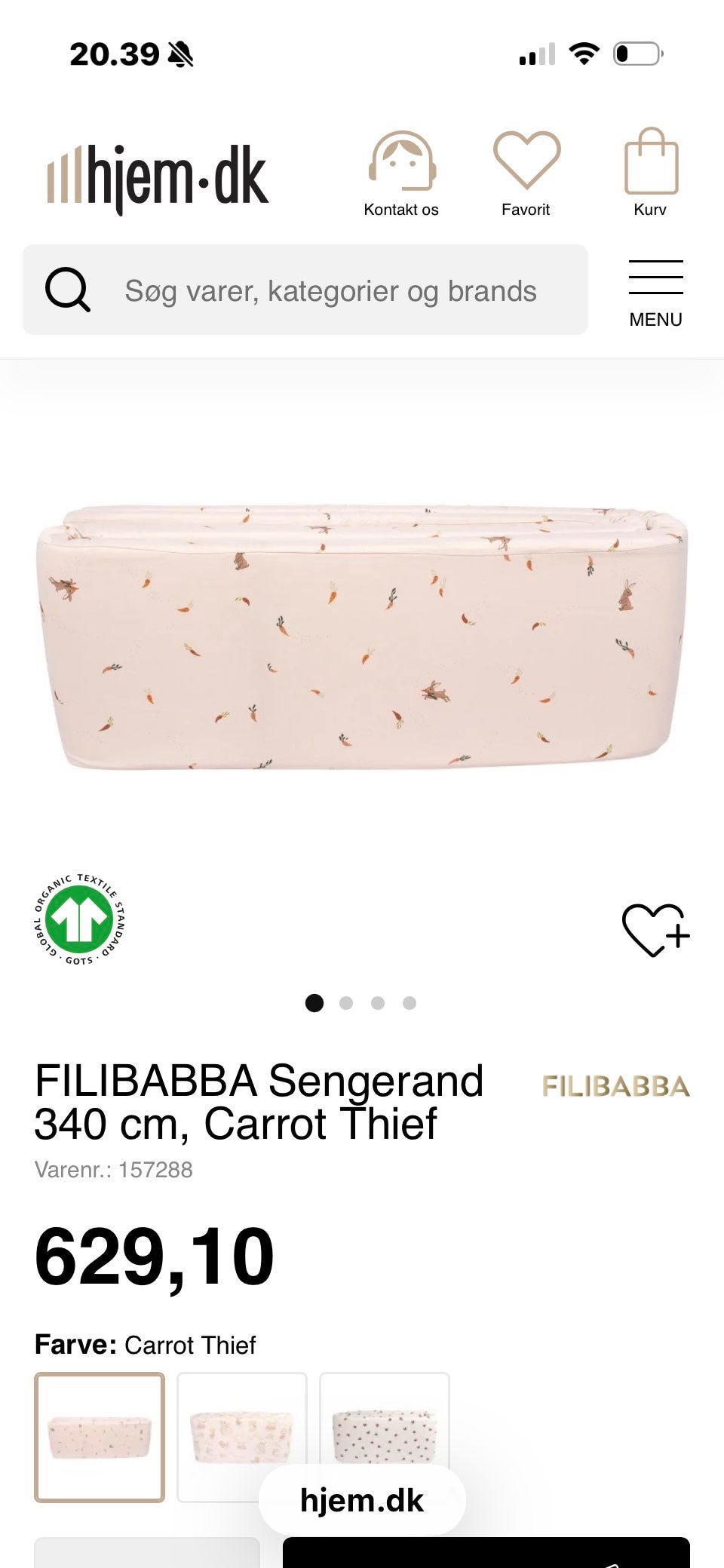
Task: Open the Sengerand product image
Action: coord(362,637)
